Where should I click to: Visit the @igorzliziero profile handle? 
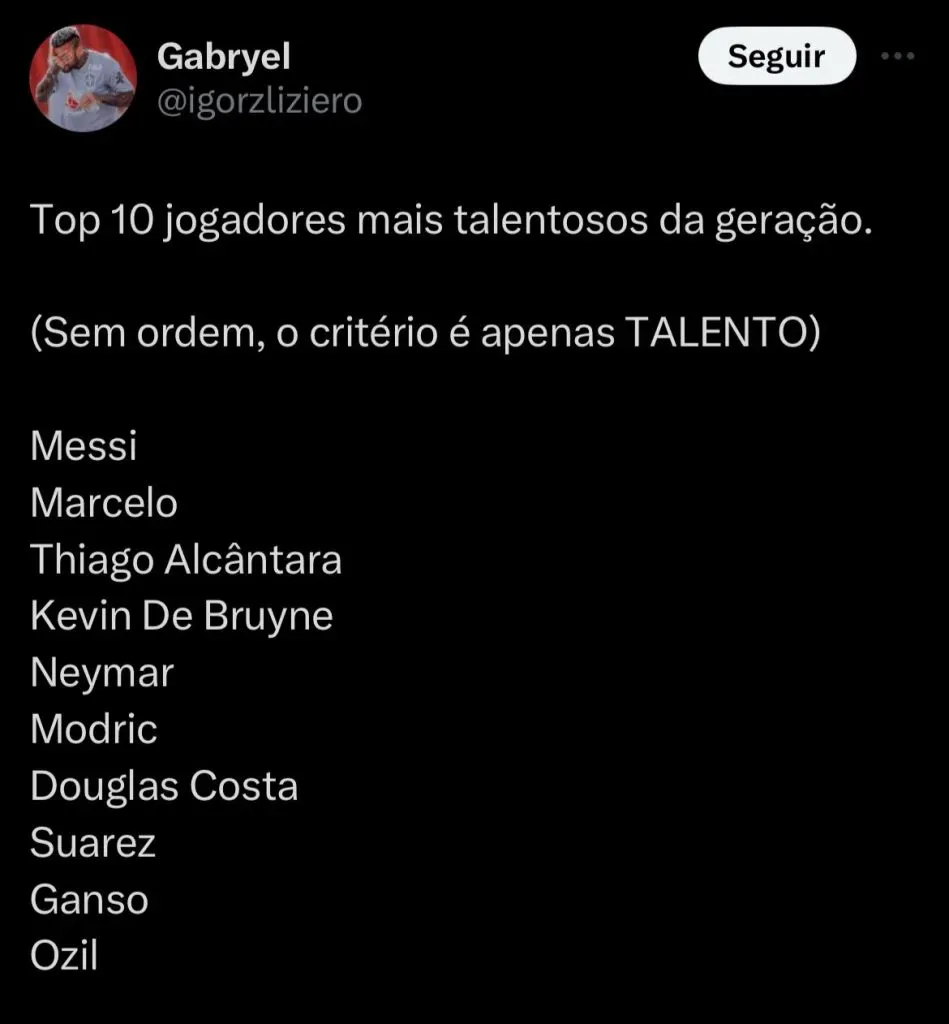(260, 101)
